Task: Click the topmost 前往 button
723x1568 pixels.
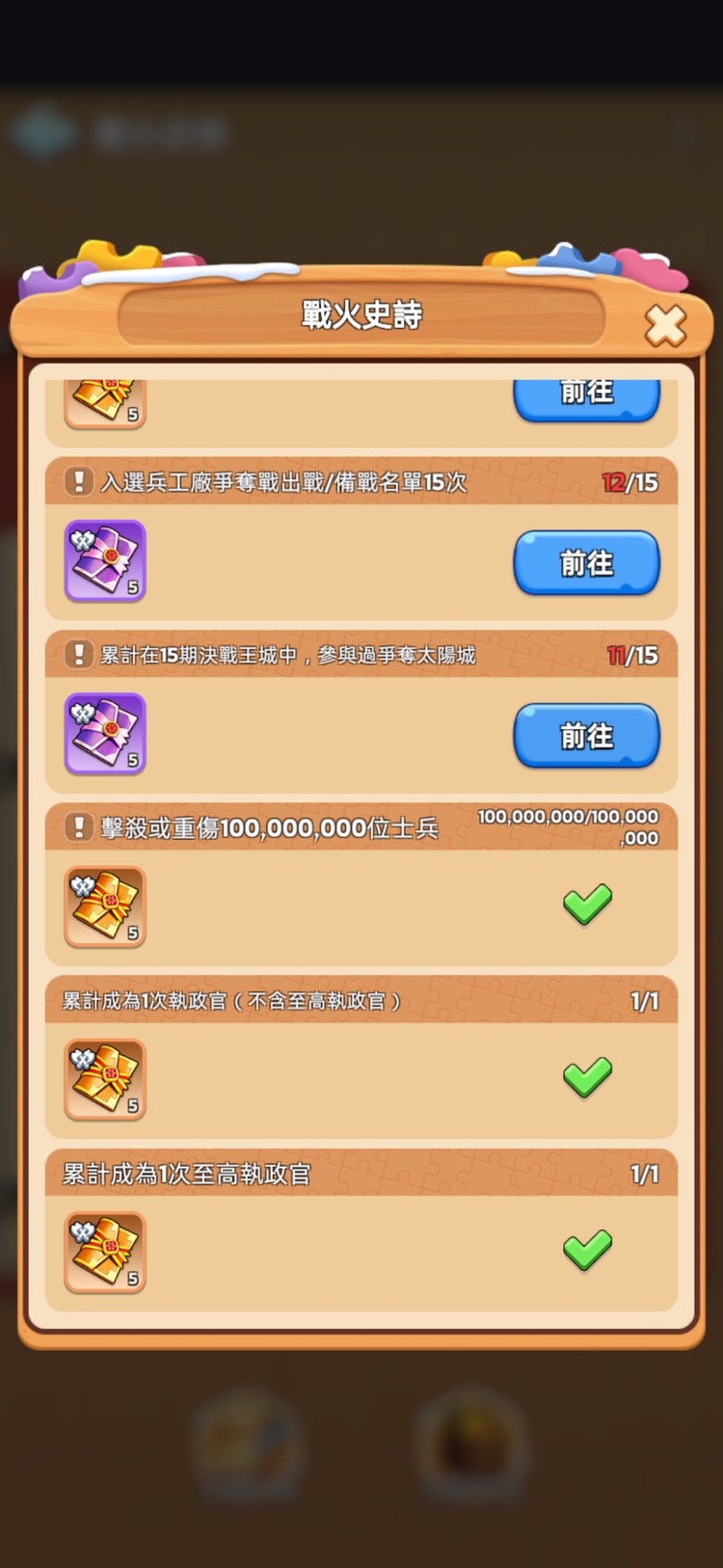Action: [586, 393]
